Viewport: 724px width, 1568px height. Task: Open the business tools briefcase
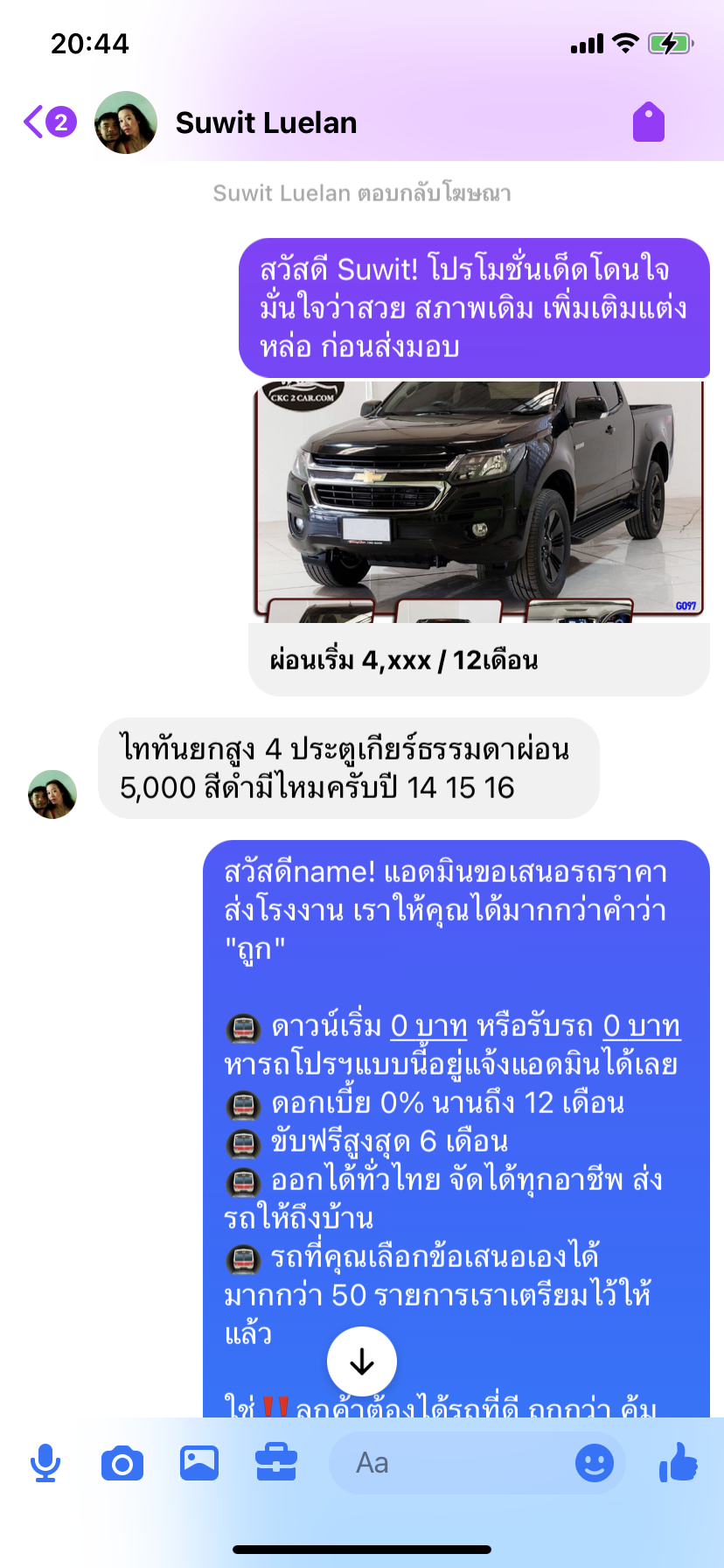[x=276, y=1463]
